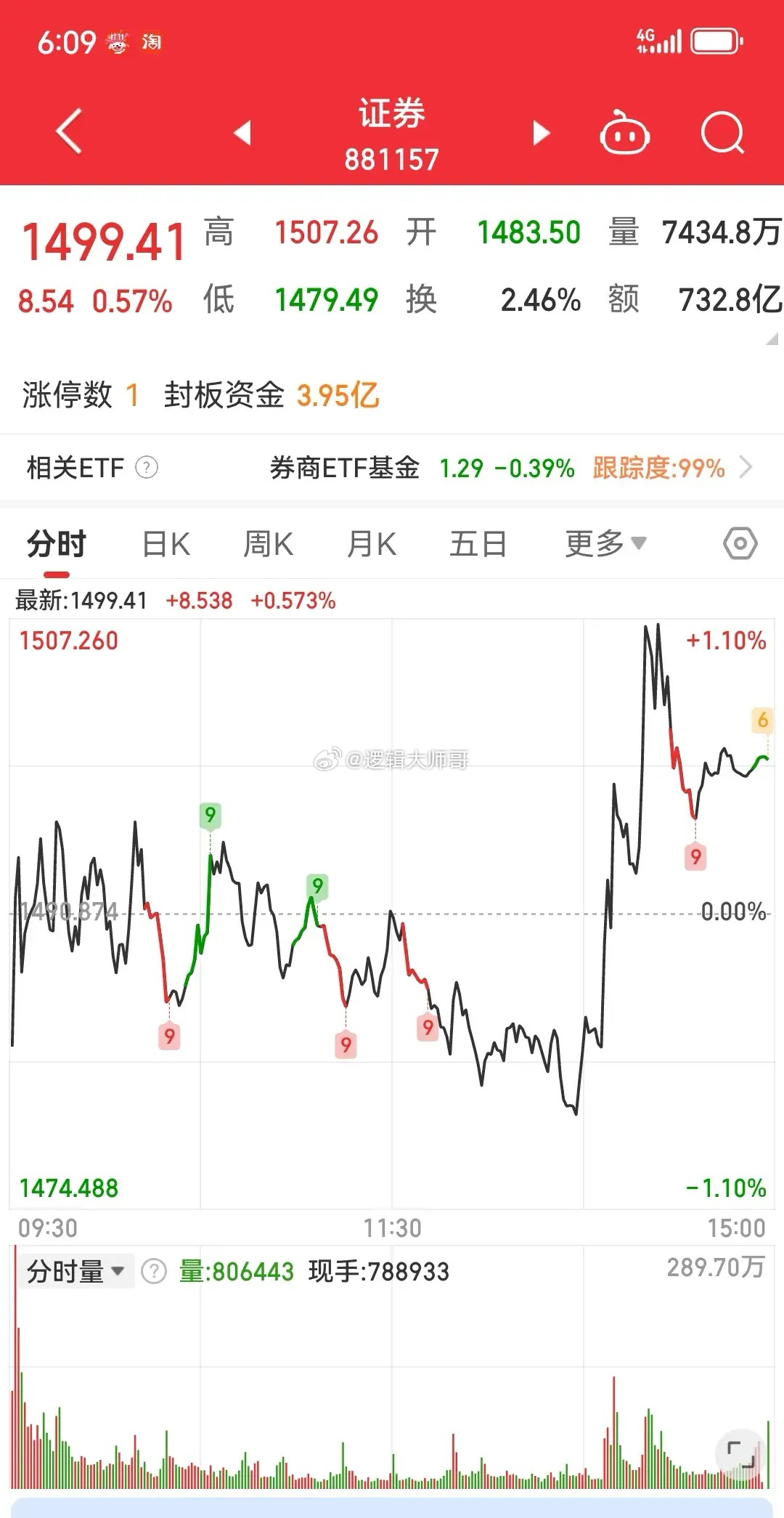This screenshot has height=1518, width=784.
Task: Switch to the 周K tab
Action: 269,543
